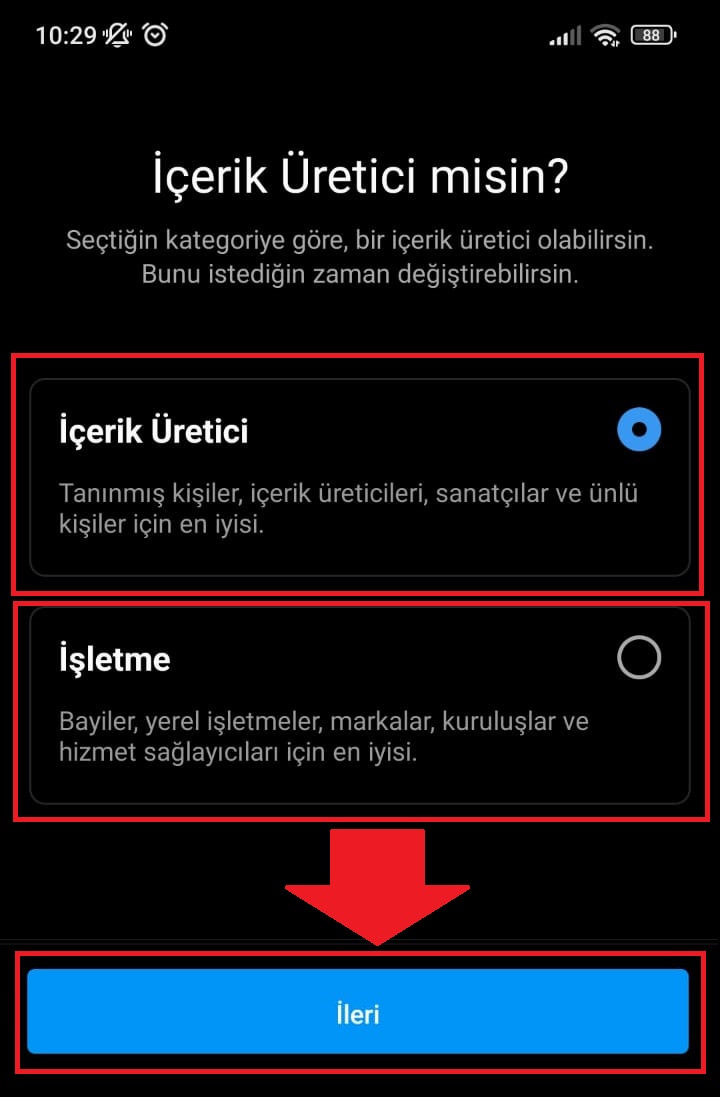This screenshot has height=1097, width=720.
Task: Continue with the İleri button
Action: point(358,1011)
